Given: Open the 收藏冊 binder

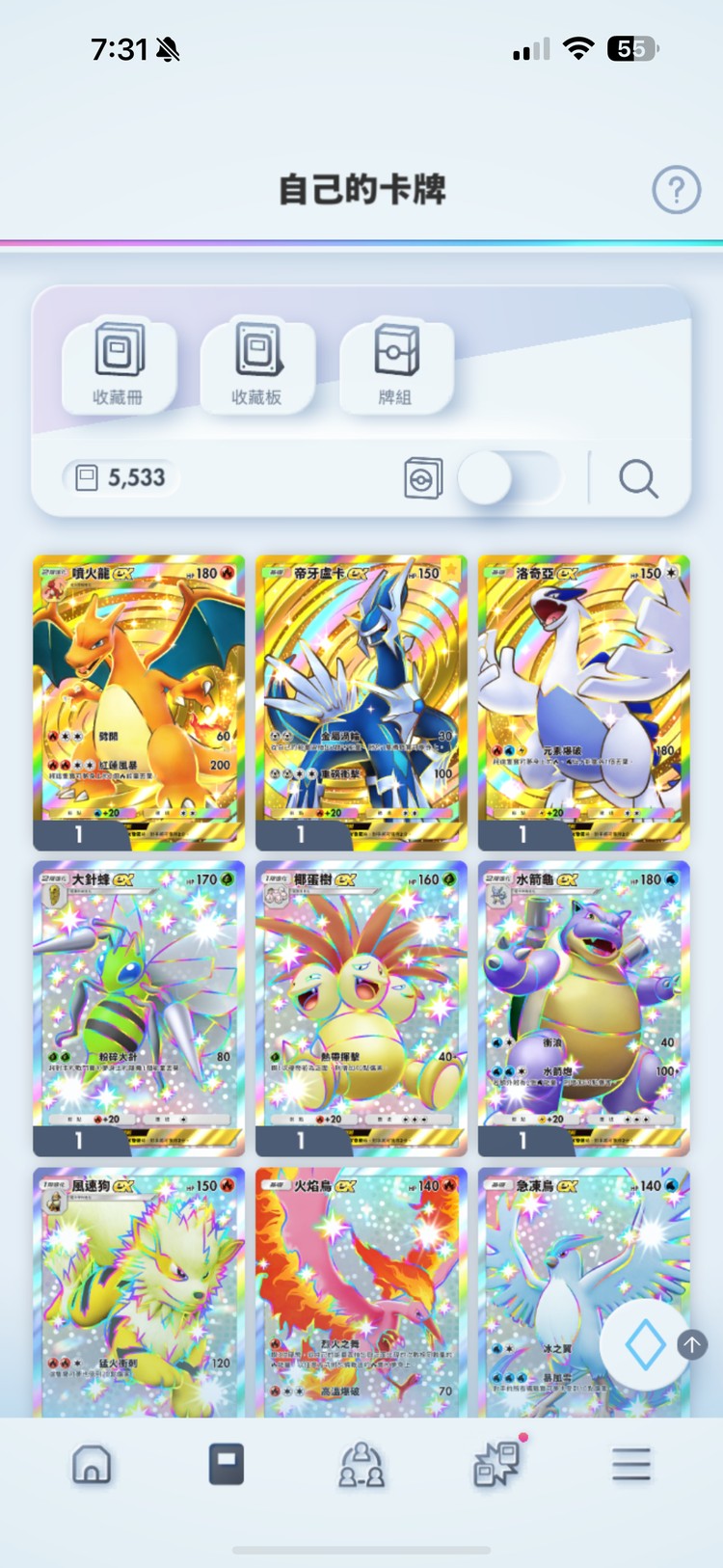Looking at the screenshot, I should click(x=119, y=364).
